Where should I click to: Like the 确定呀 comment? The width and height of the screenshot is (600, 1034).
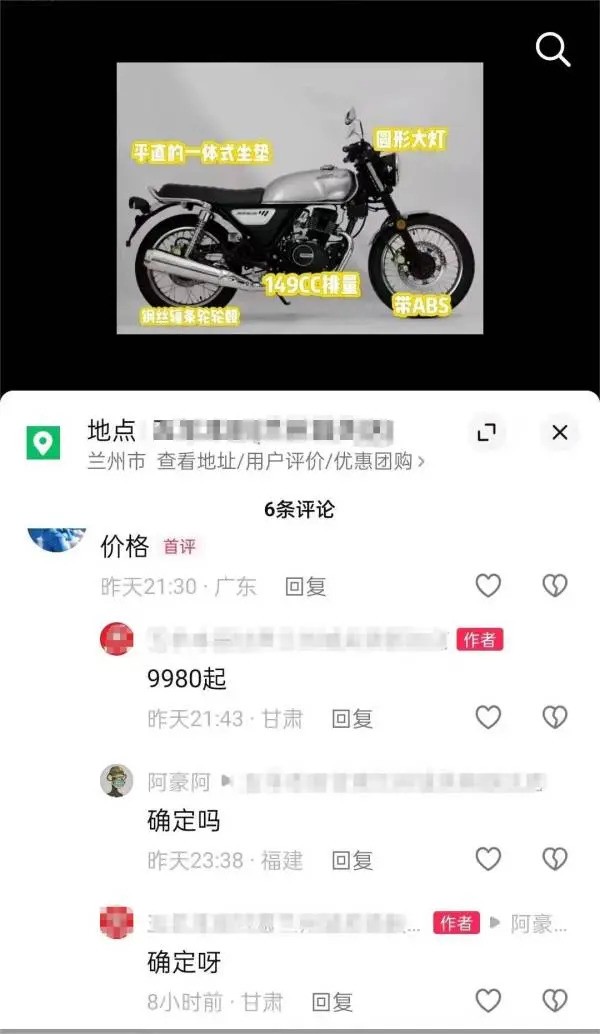tap(488, 1001)
